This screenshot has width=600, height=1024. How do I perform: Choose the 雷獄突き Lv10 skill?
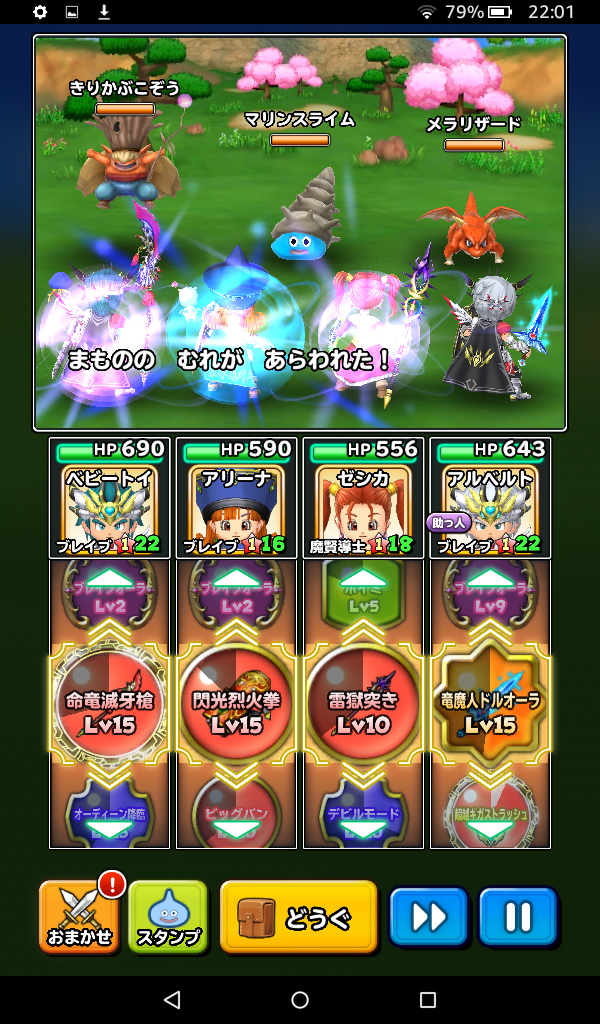tap(363, 705)
